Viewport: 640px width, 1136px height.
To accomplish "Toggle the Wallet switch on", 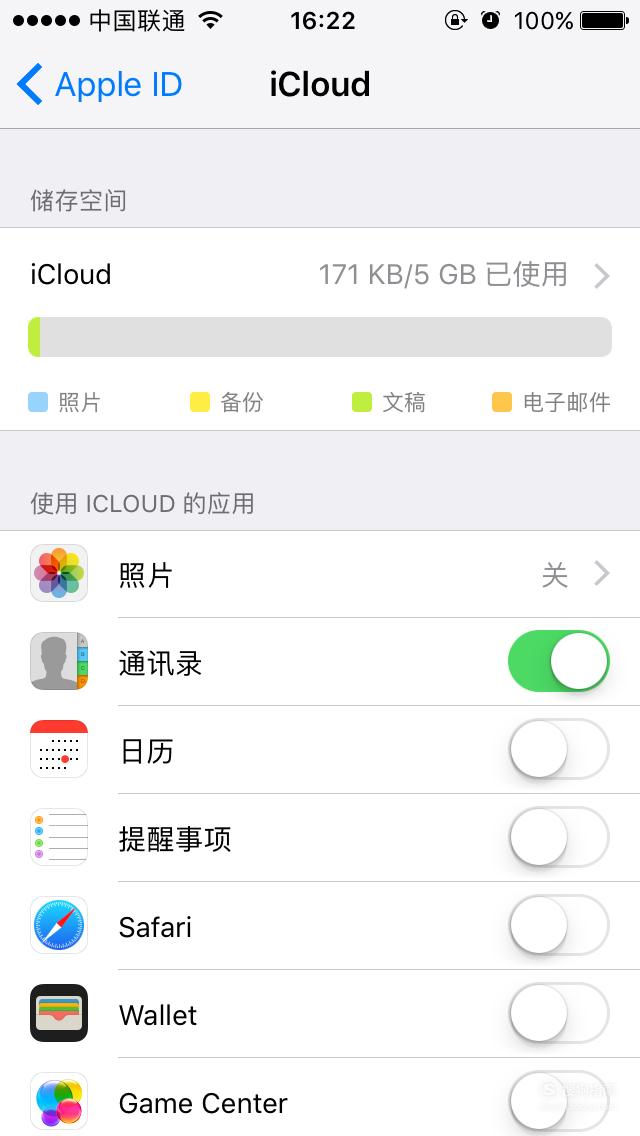I will pos(559,1014).
